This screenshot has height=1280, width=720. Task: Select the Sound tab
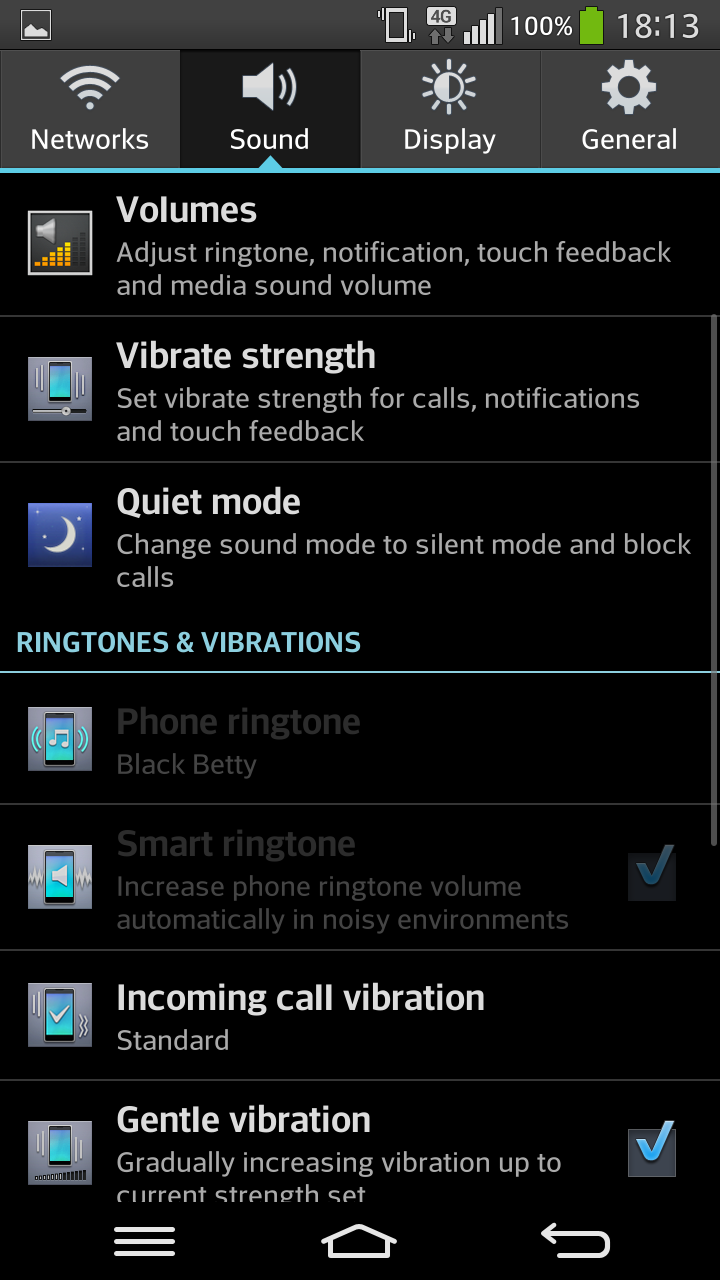pyautogui.click(x=270, y=109)
